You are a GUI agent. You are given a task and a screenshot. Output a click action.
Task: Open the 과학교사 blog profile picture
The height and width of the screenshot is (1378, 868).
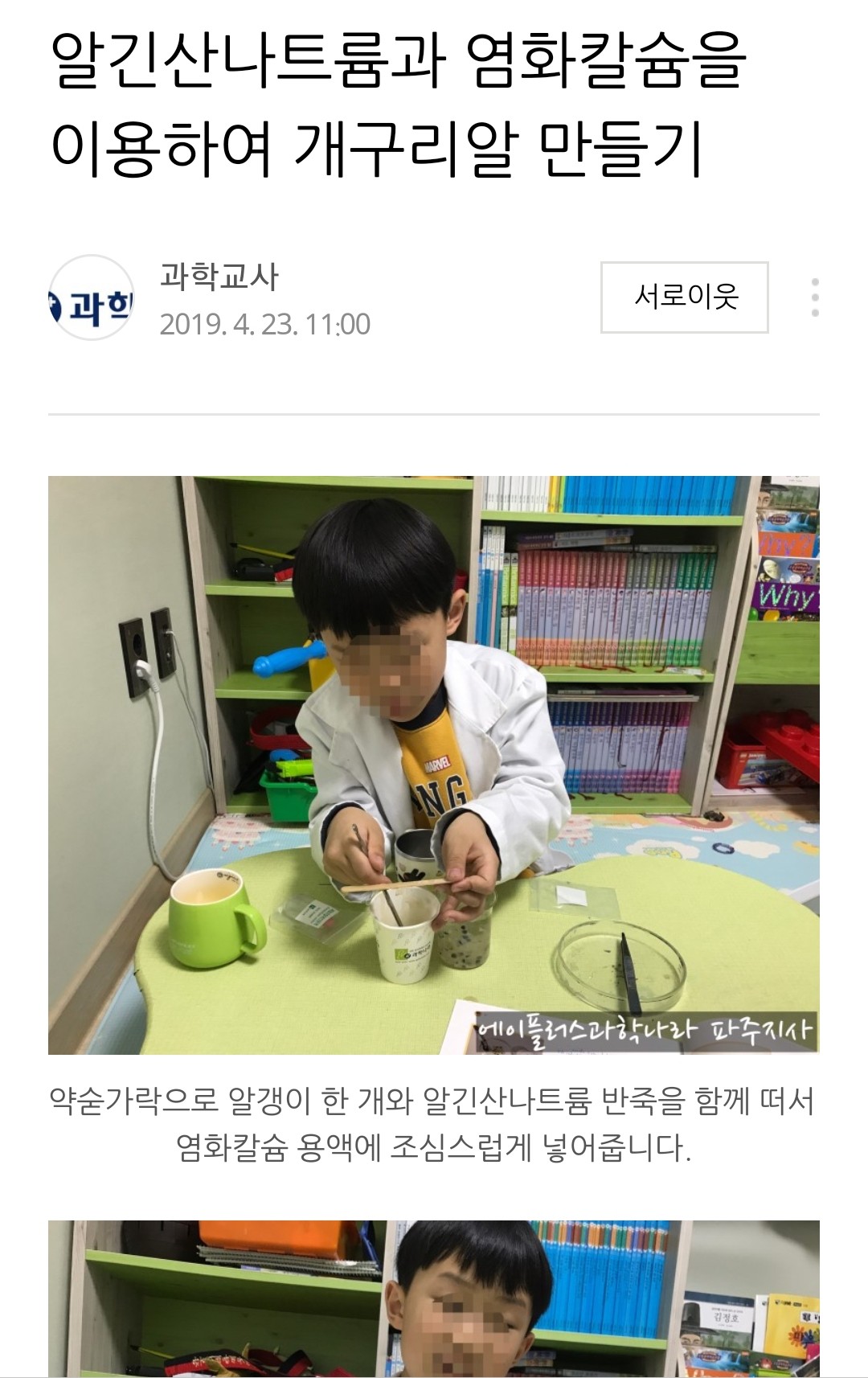91,297
